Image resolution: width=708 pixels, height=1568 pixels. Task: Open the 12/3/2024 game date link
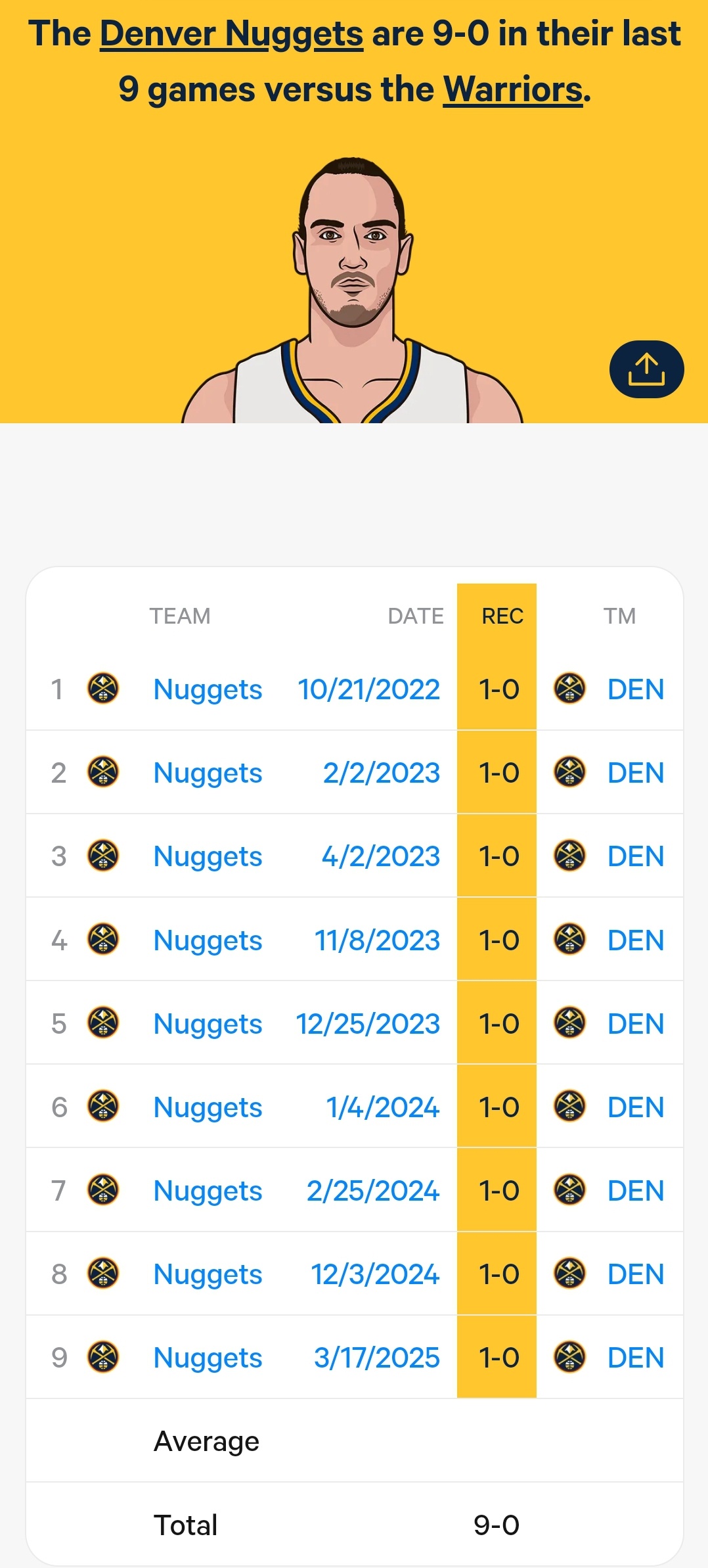click(x=375, y=1274)
